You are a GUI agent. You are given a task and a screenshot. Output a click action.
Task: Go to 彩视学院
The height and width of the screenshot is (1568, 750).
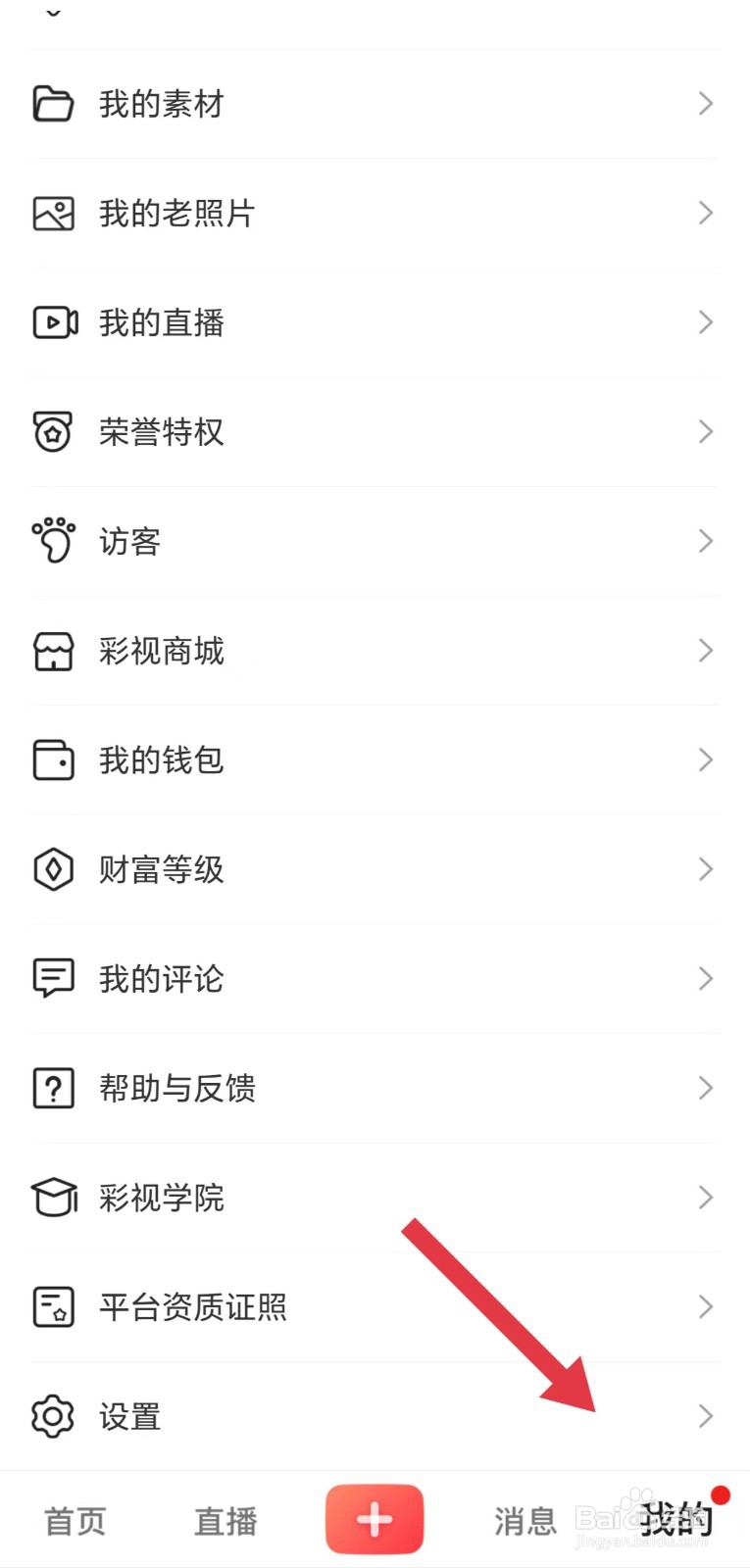(162, 1198)
